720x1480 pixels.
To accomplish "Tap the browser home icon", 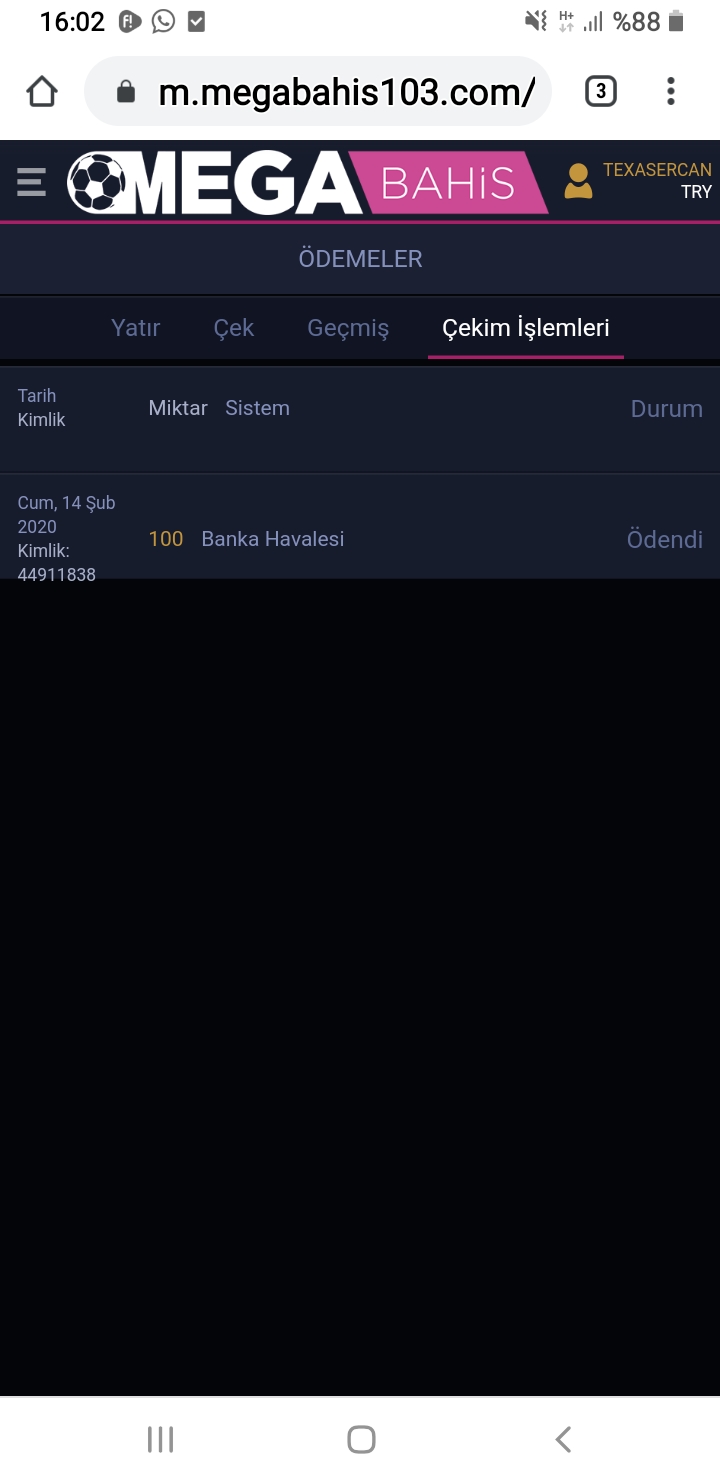I will pyautogui.click(x=42, y=92).
